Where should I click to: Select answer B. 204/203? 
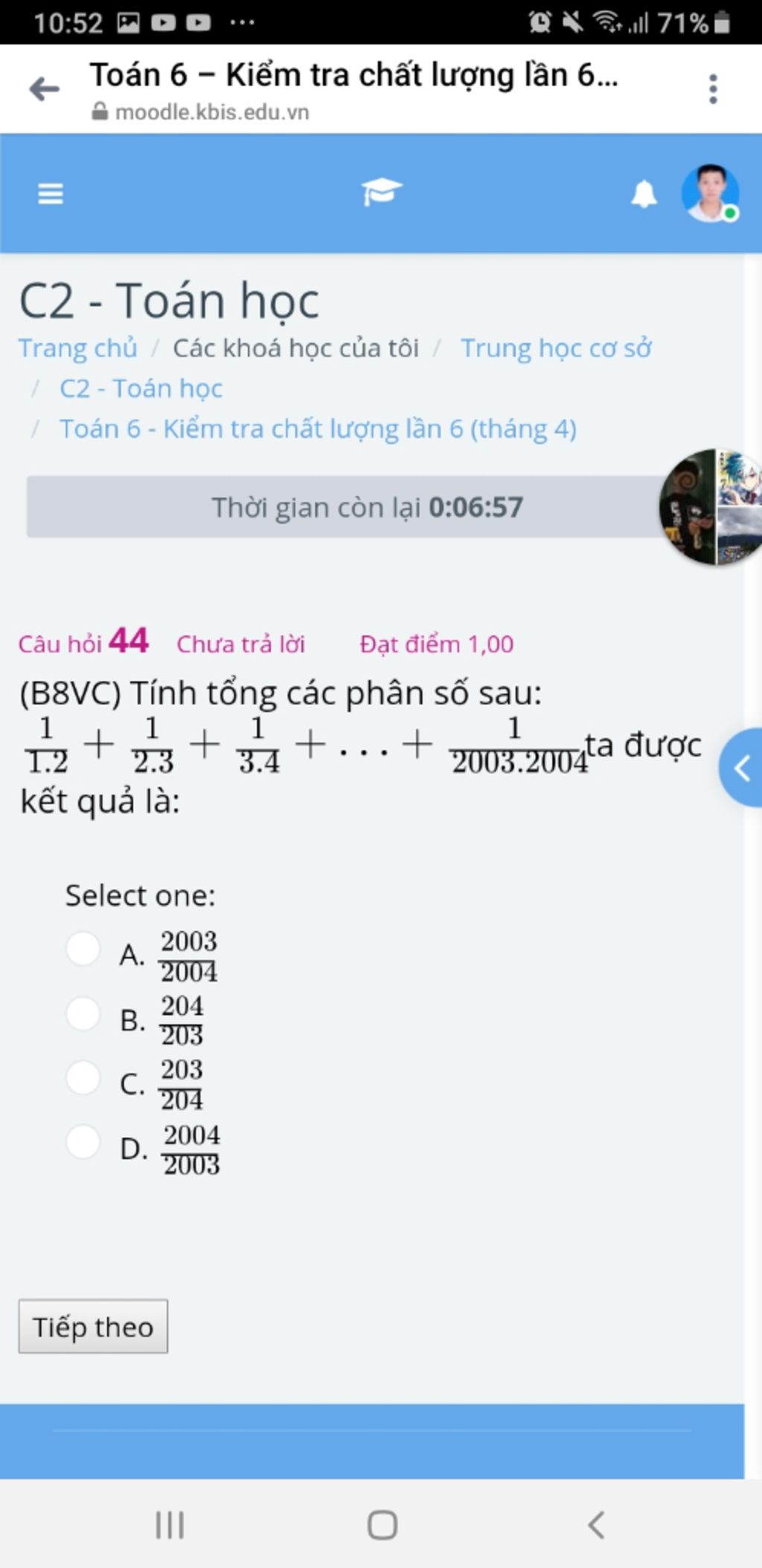tap(83, 1014)
